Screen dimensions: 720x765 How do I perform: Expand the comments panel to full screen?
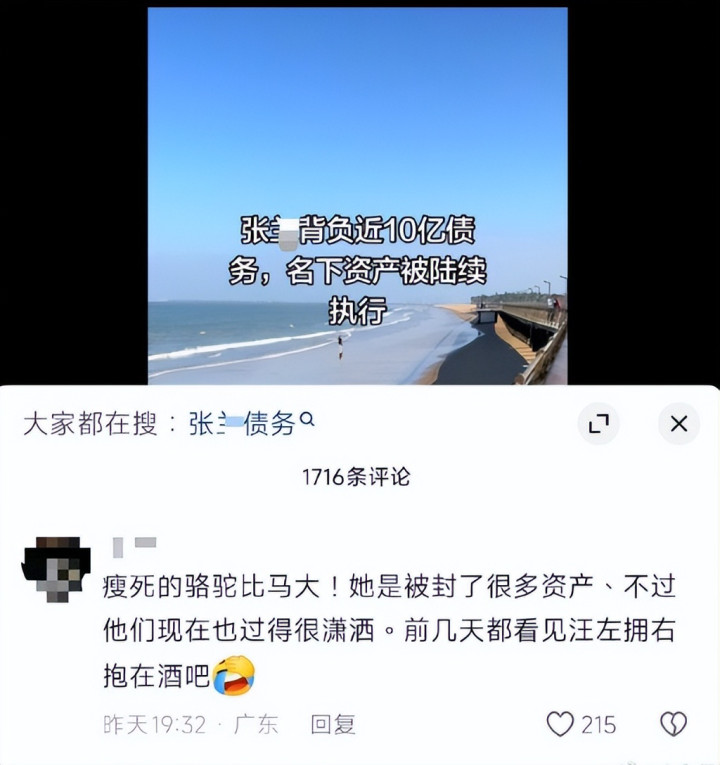pos(599,423)
